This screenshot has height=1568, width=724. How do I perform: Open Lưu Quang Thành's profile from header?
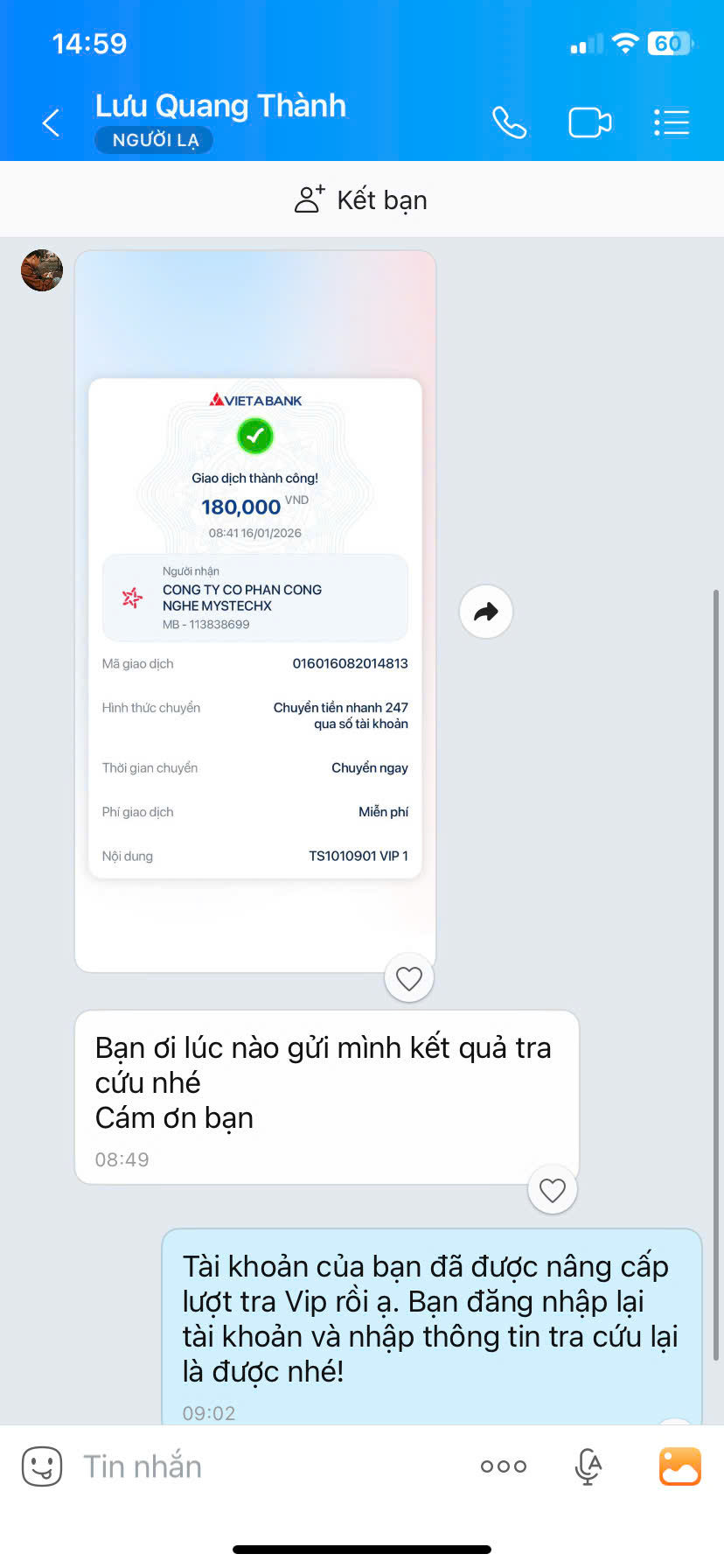[220, 107]
